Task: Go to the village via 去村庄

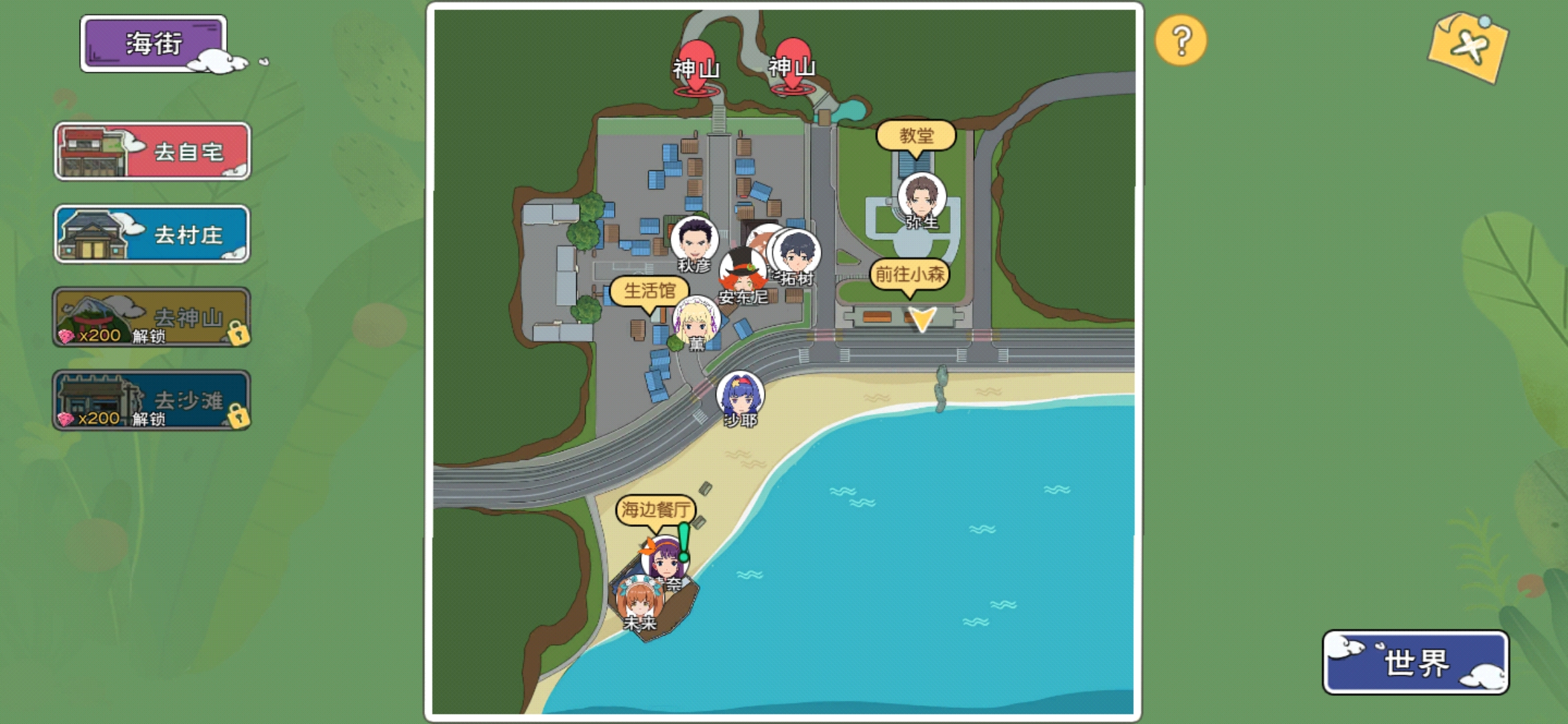Action: [x=152, y=234]
